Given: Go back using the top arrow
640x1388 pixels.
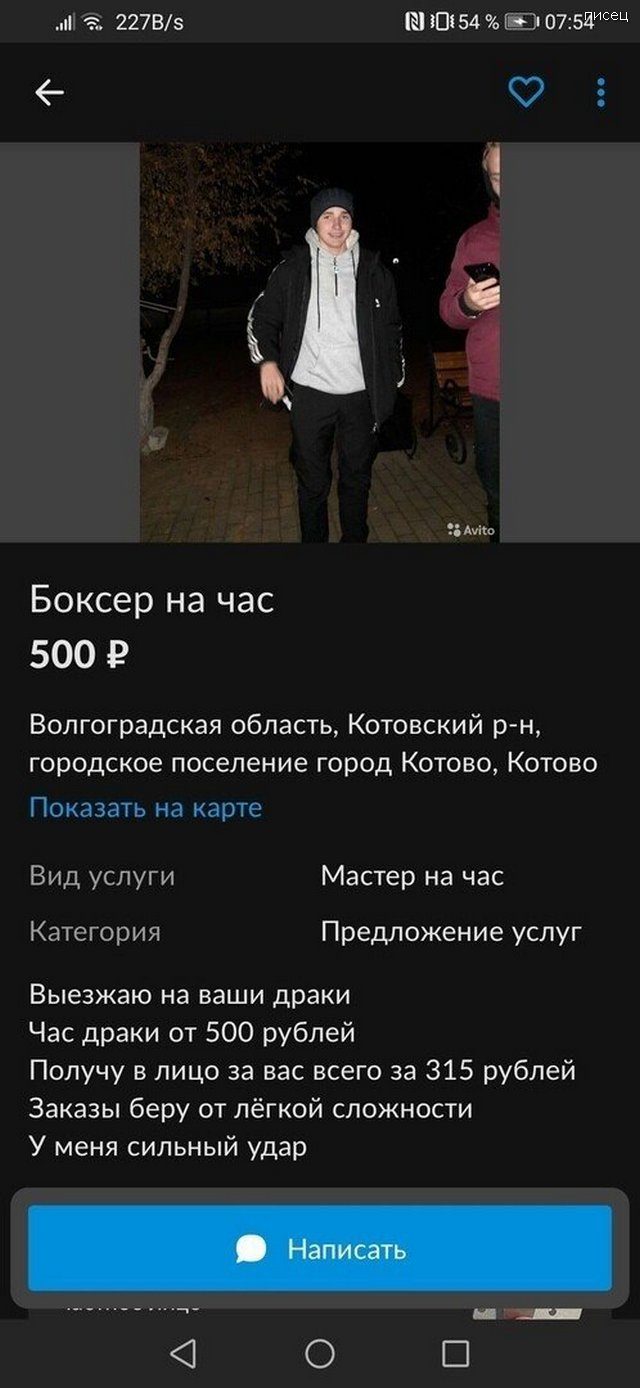Looking at the screenshot, I should click(x=49, y=93).
